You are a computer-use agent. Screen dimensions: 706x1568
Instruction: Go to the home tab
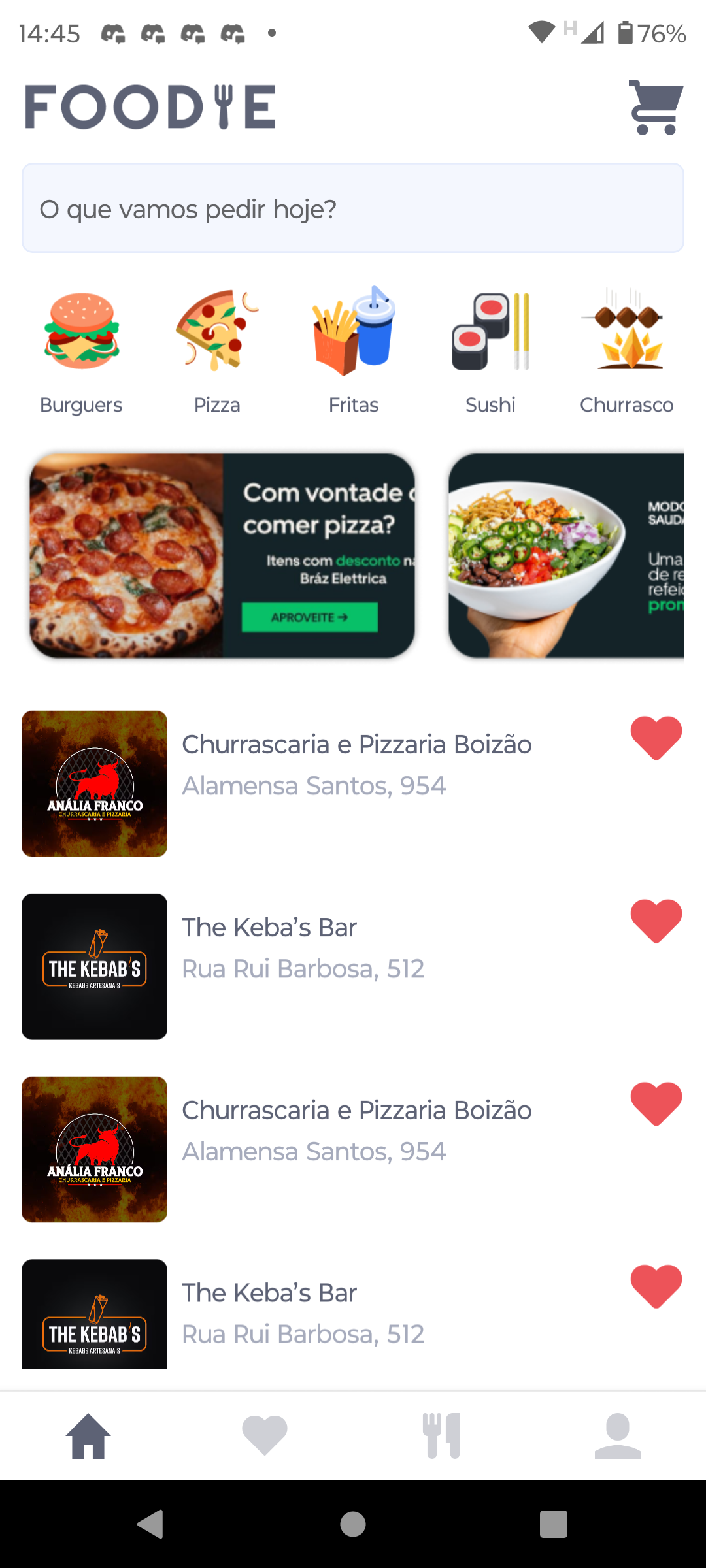tap(88, 1435)
